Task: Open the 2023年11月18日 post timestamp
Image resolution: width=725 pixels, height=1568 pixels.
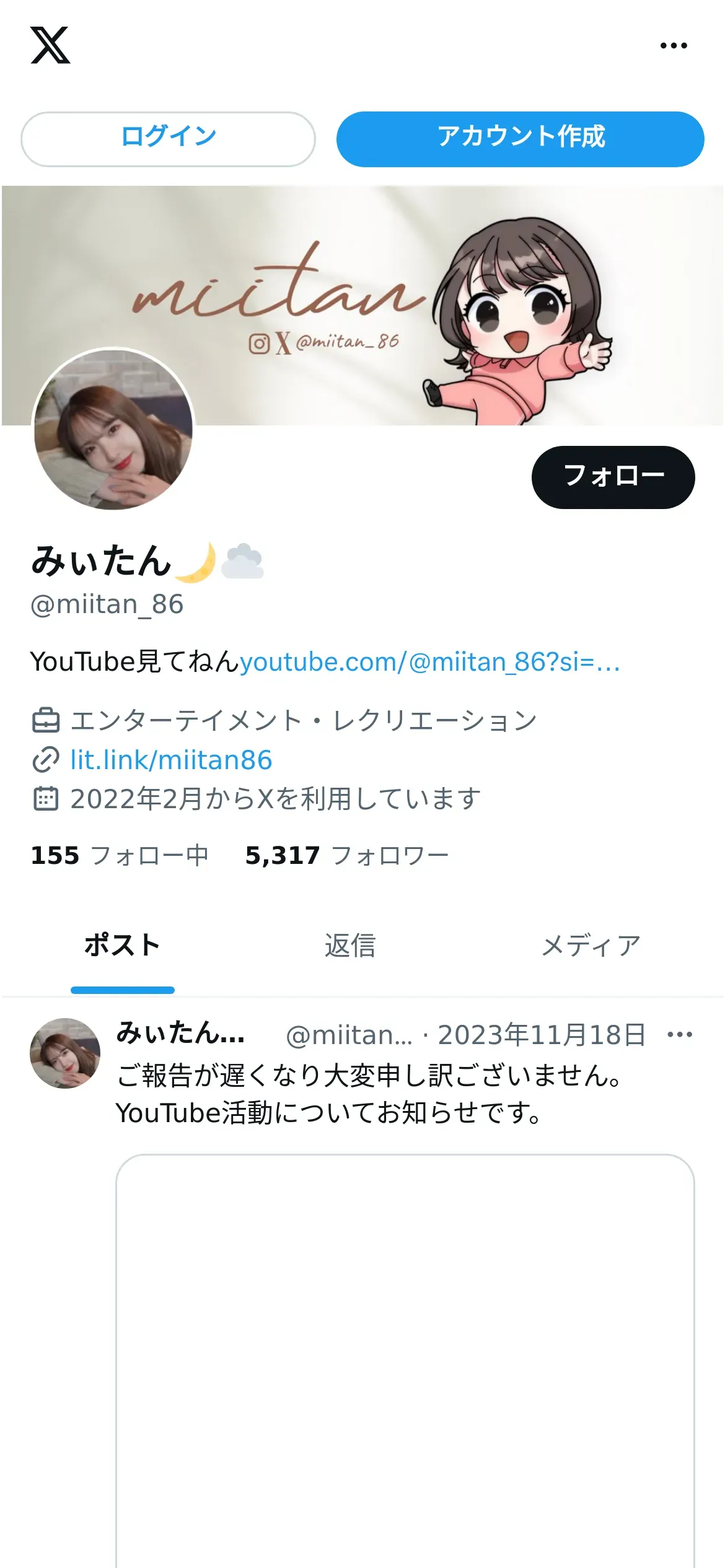Action: [x=541, y=1035]
